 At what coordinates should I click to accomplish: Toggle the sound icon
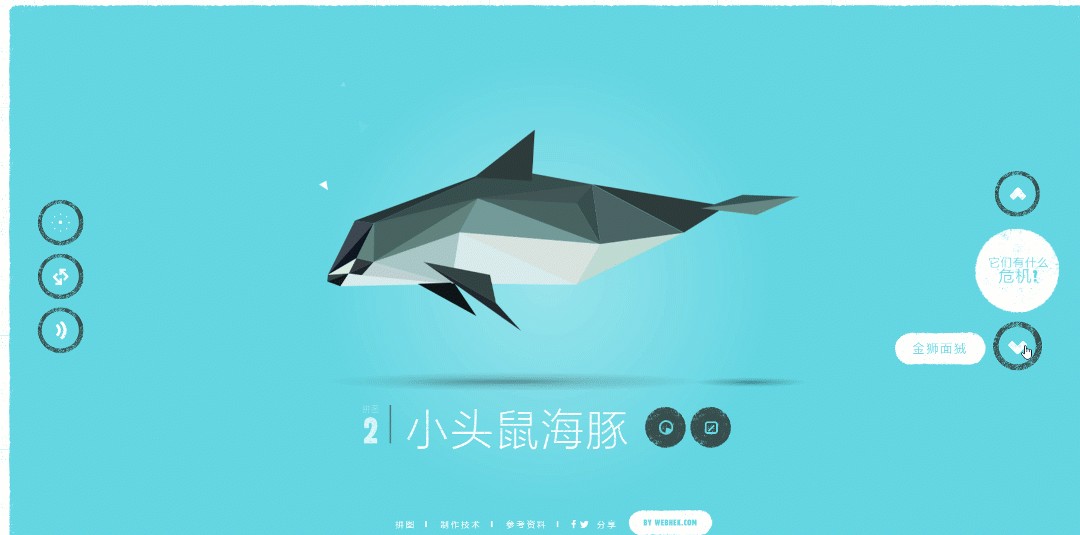[60, 330]
